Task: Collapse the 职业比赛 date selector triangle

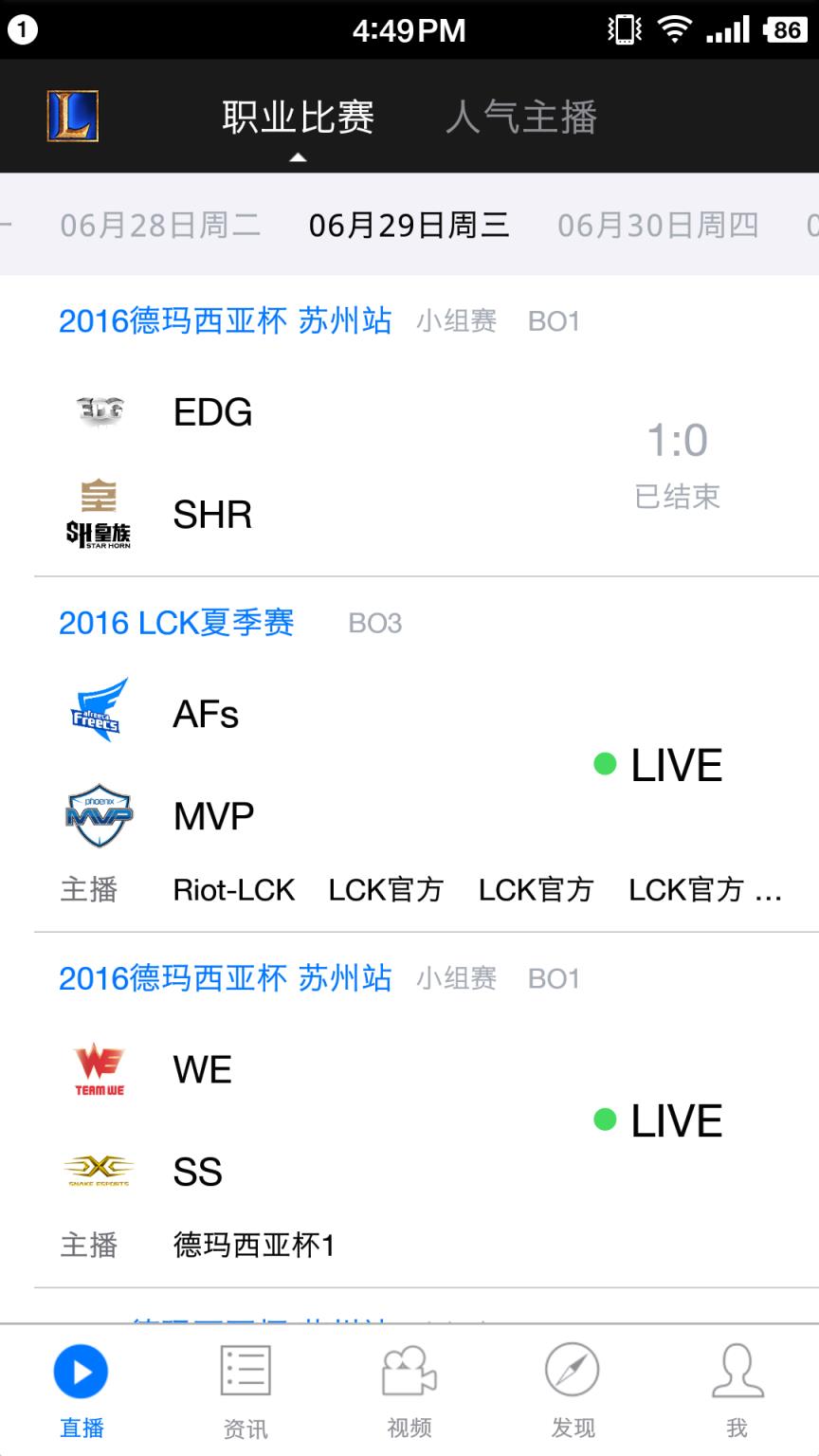Action: (x=300, y=157)
